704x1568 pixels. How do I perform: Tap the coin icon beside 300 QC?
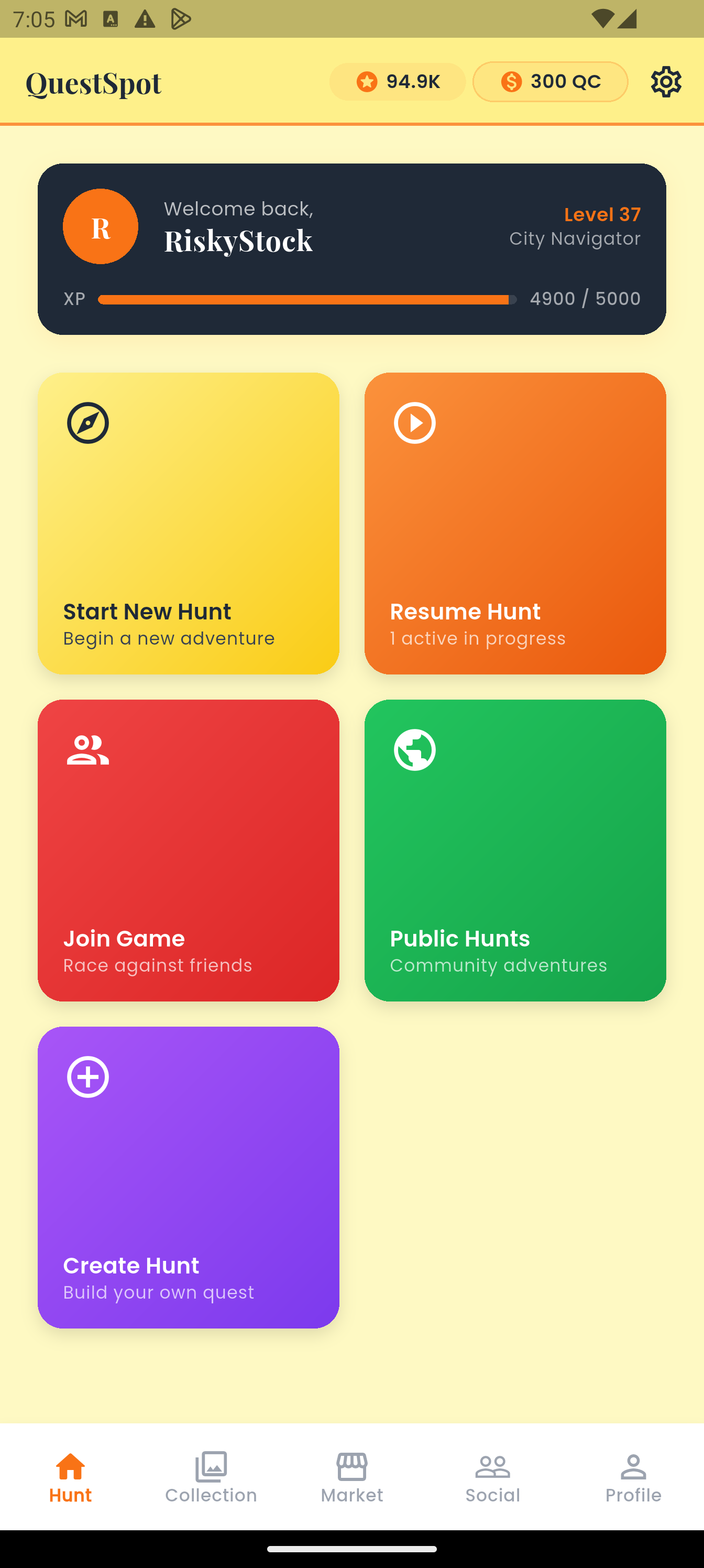click(511, 81)
